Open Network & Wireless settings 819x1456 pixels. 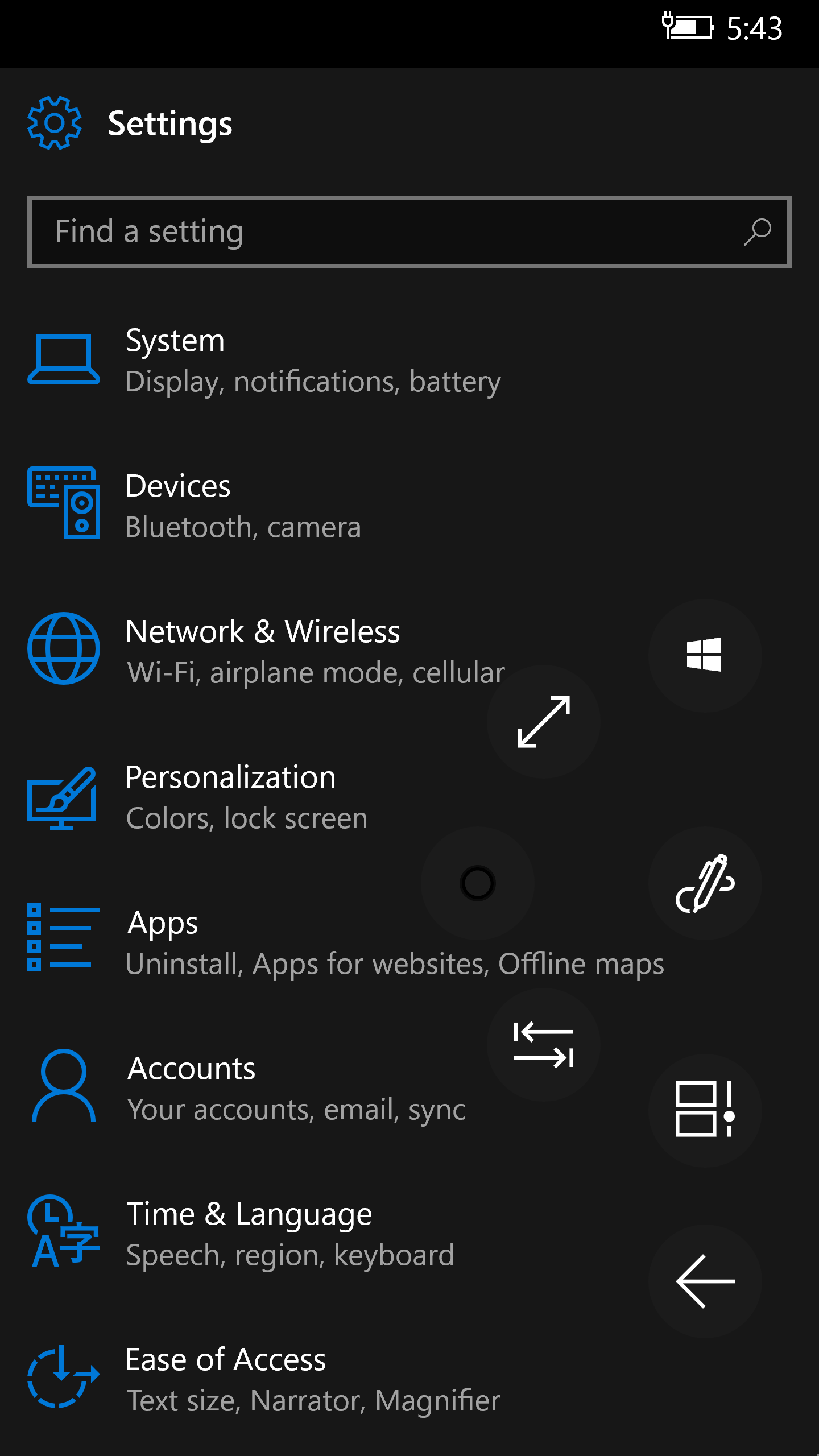tap(262, 651)
